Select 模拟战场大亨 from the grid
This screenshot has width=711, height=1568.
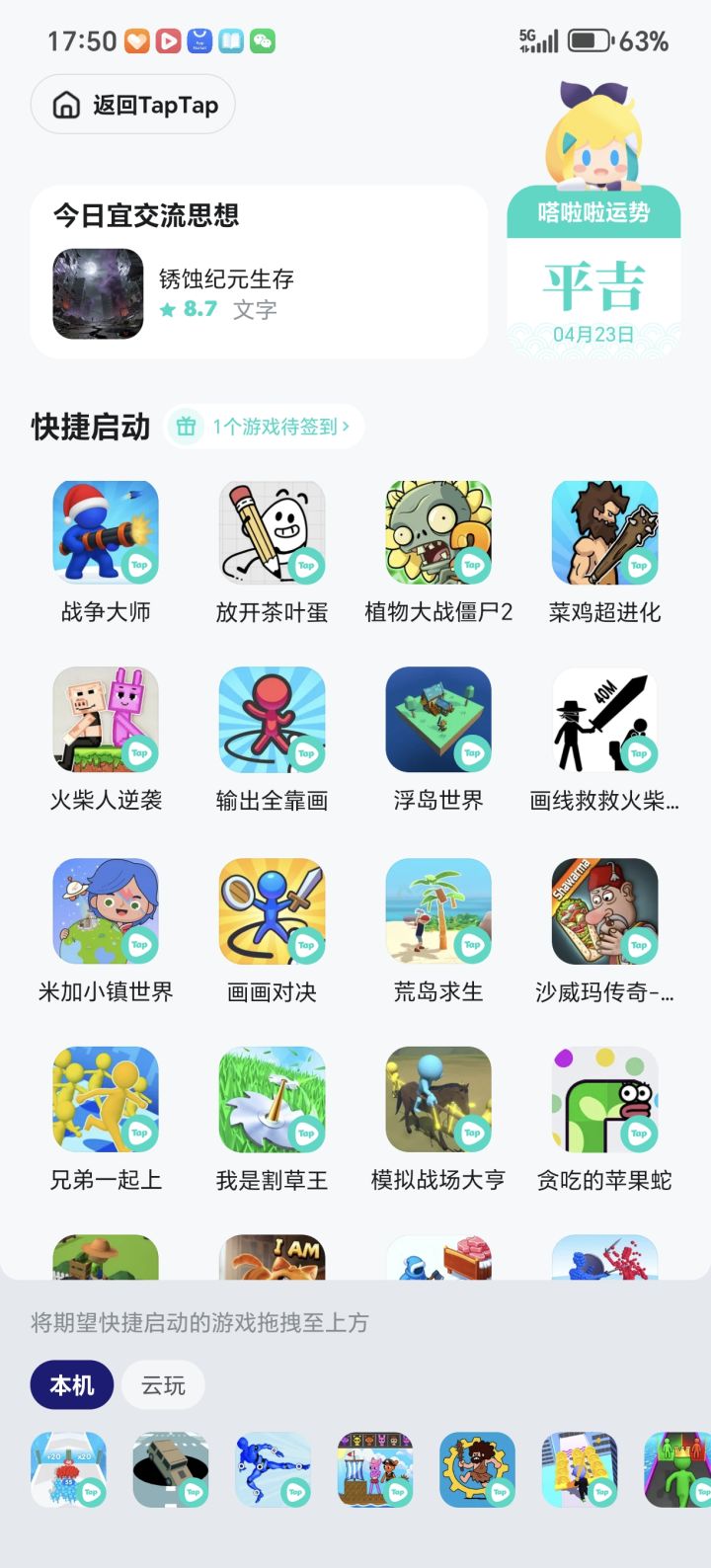click(x=437, y=1098)
